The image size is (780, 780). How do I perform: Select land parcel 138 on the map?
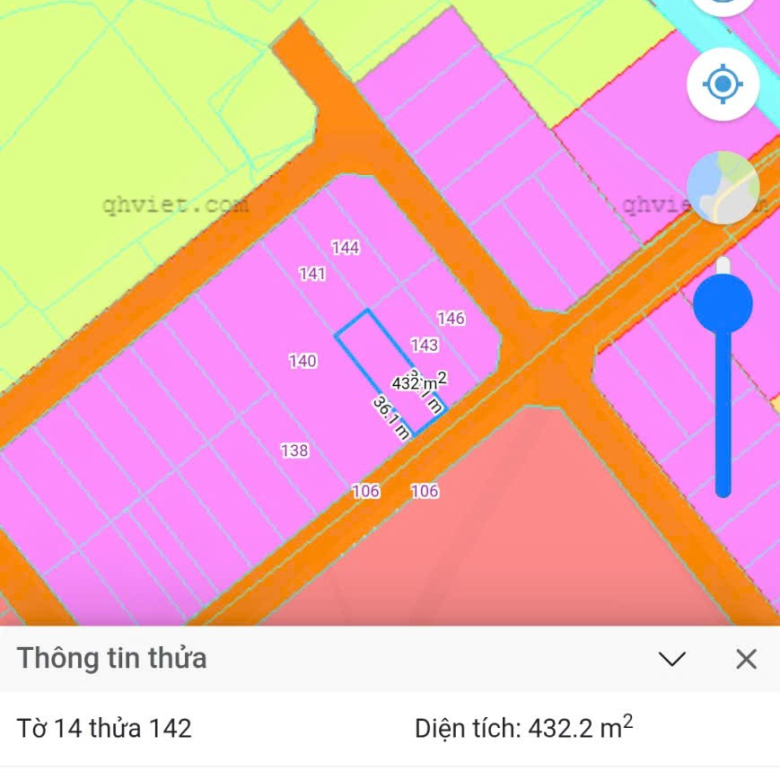point(294,451)
